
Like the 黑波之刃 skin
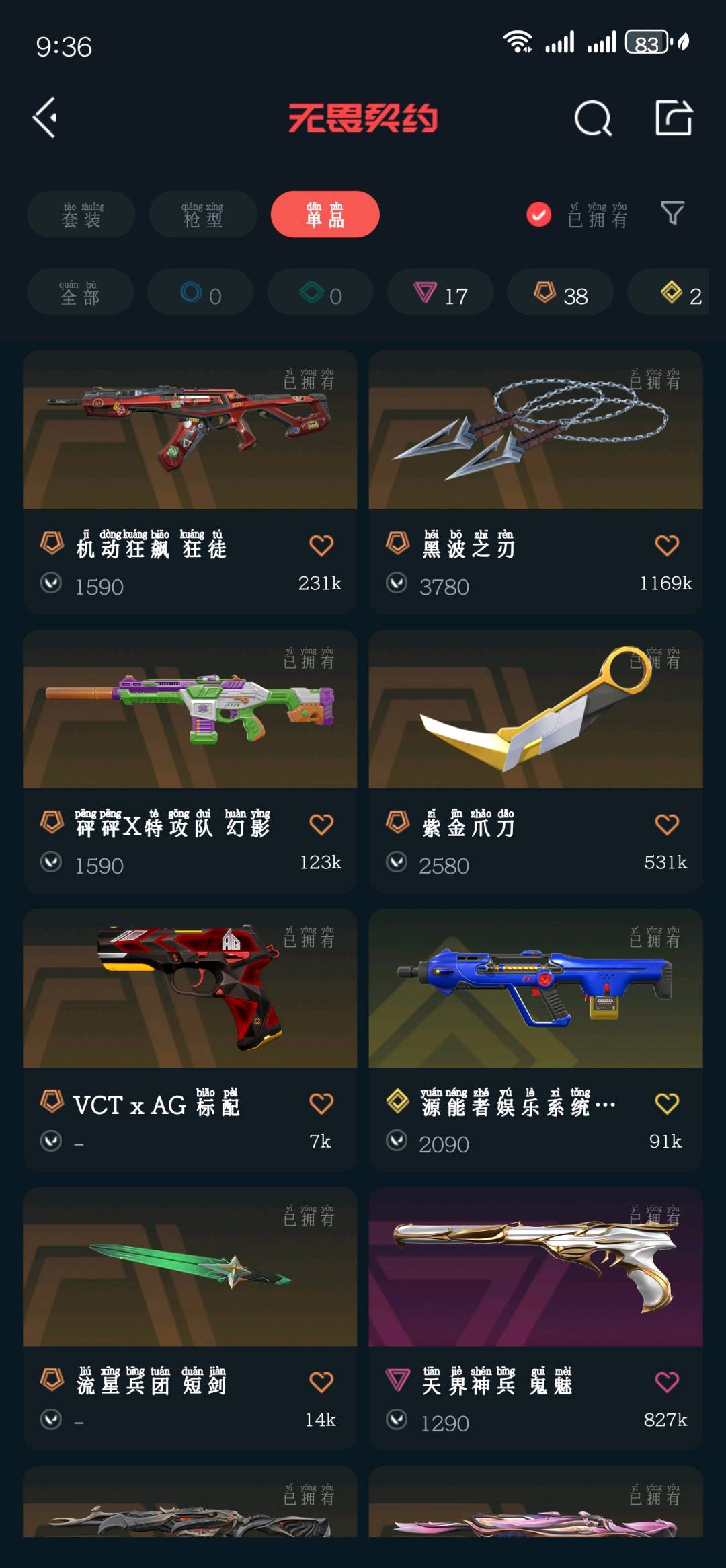tap(666, 545)
